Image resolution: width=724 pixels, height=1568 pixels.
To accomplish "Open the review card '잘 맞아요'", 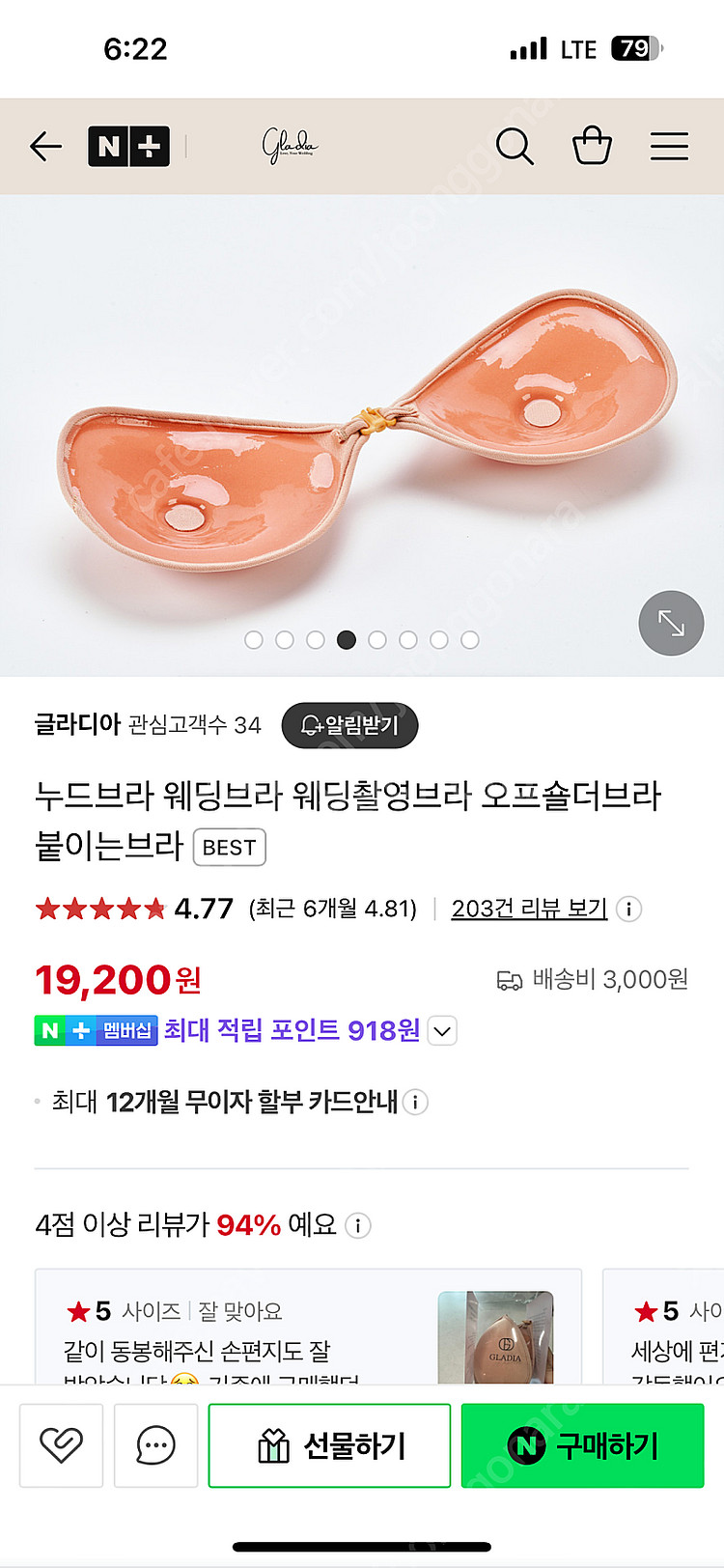I will tap(308, 1327).
